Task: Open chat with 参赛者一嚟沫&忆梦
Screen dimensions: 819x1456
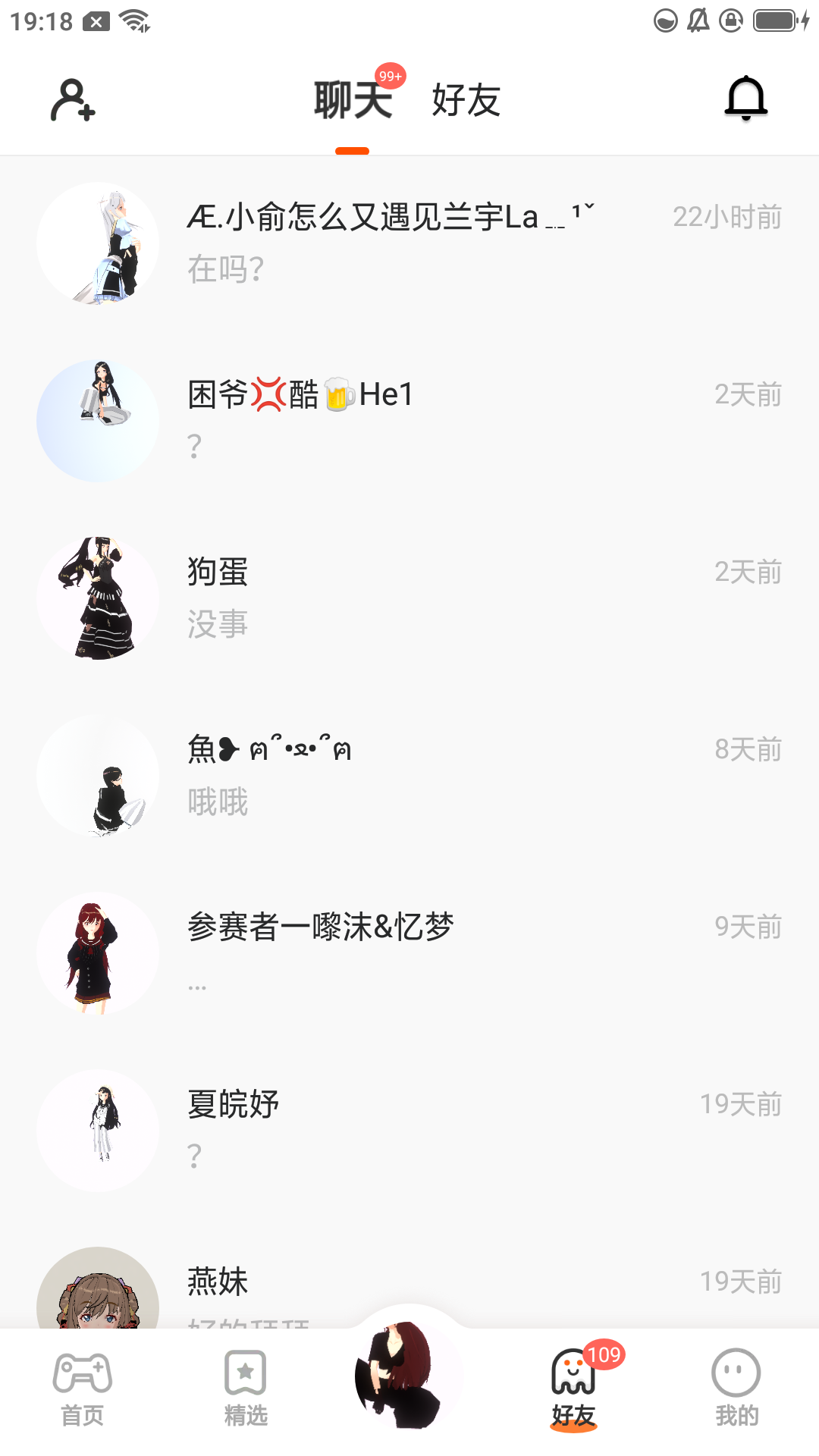Action: click(409, 952)
